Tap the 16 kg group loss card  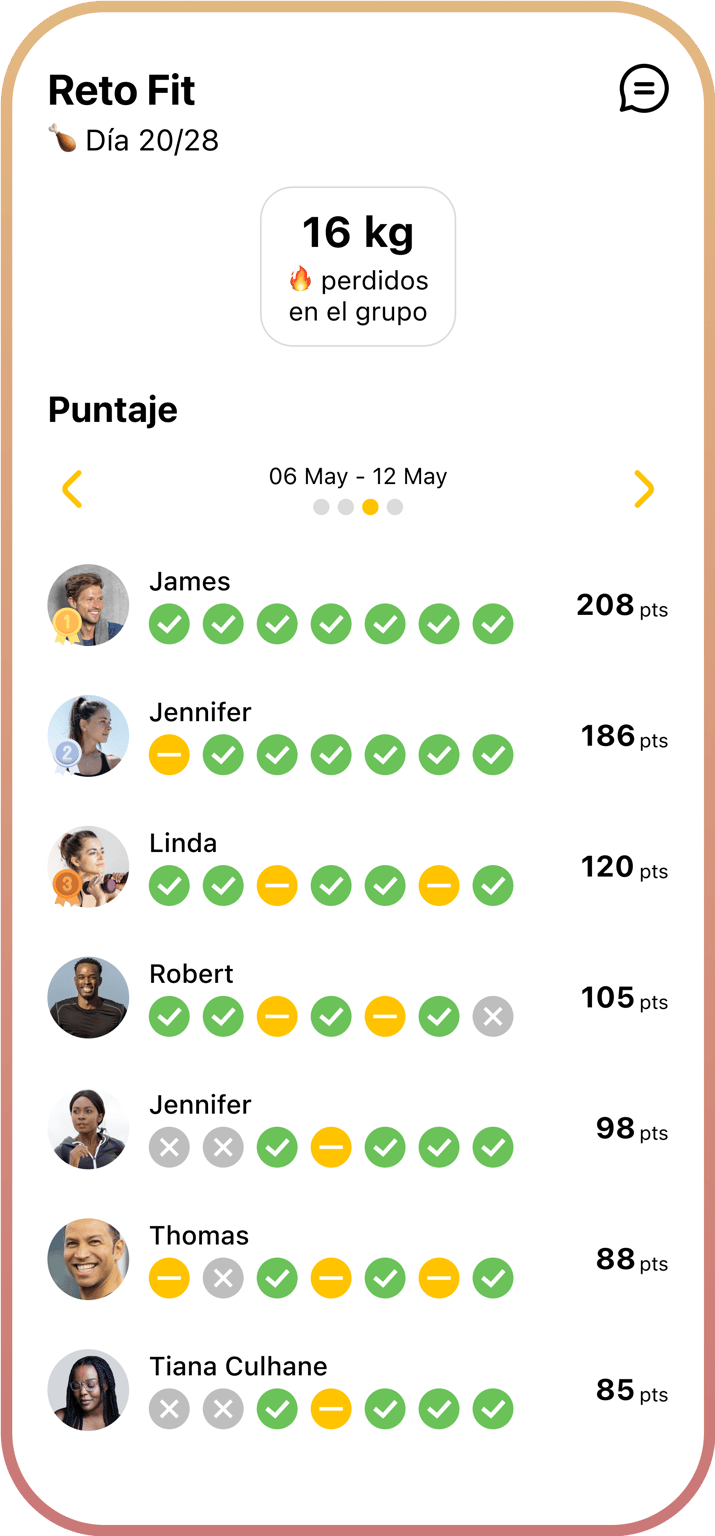[358, 267]
